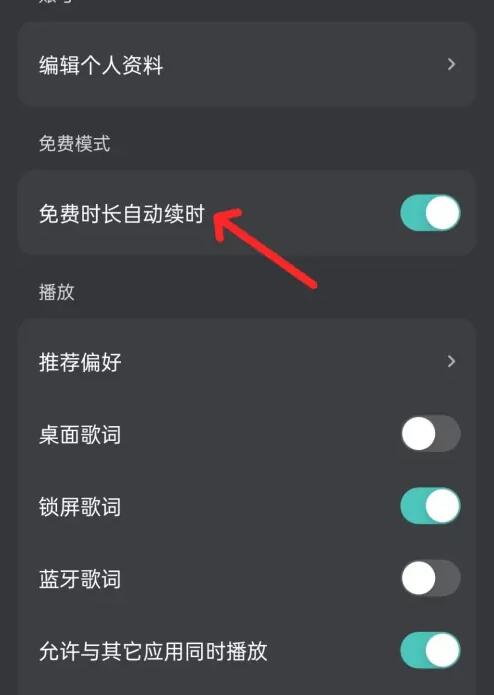Enable 桌面歌词 toggle
Image resolution: width=494 pixels, height=695 pixels.
pos(430,433)
